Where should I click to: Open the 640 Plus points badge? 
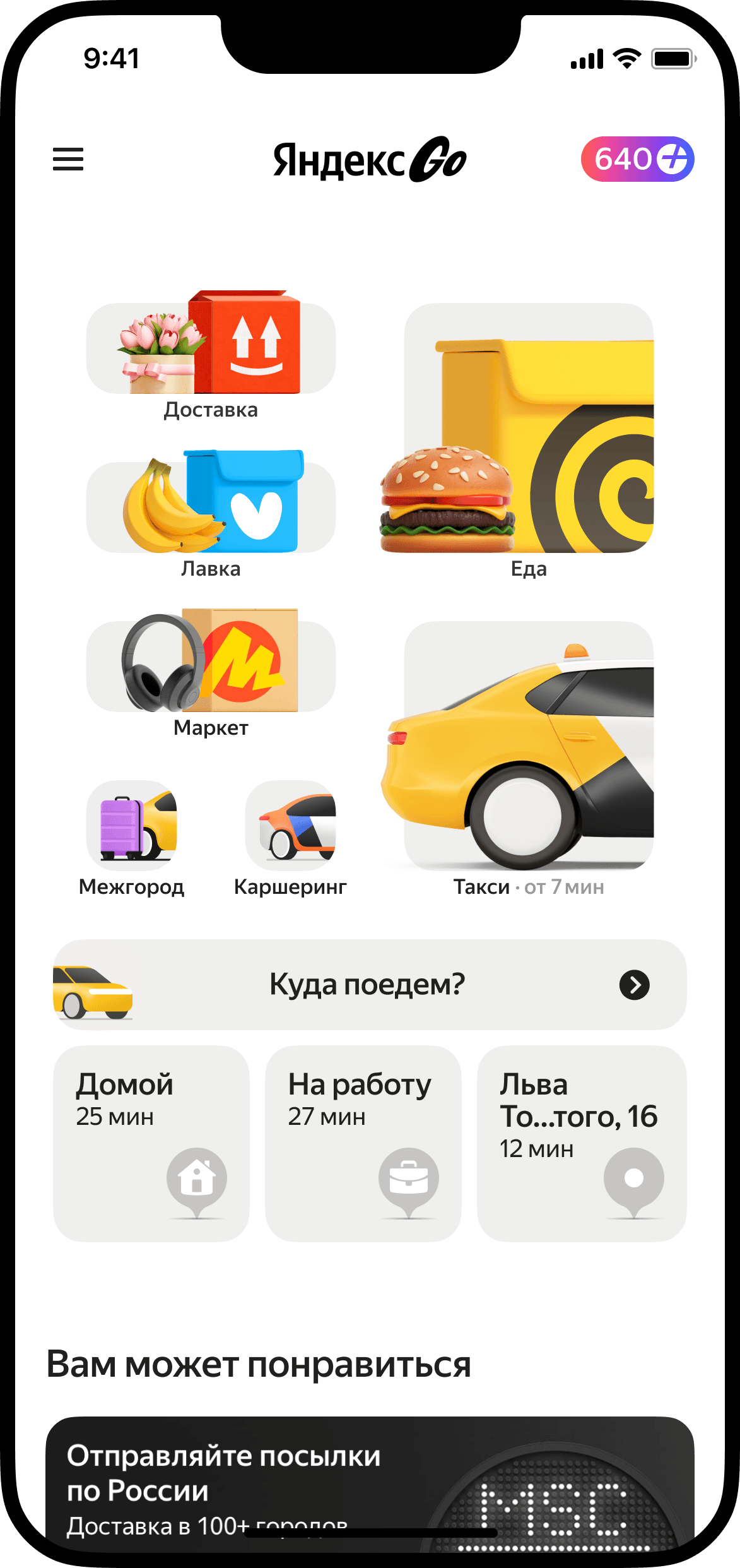(x=637, y=159)
